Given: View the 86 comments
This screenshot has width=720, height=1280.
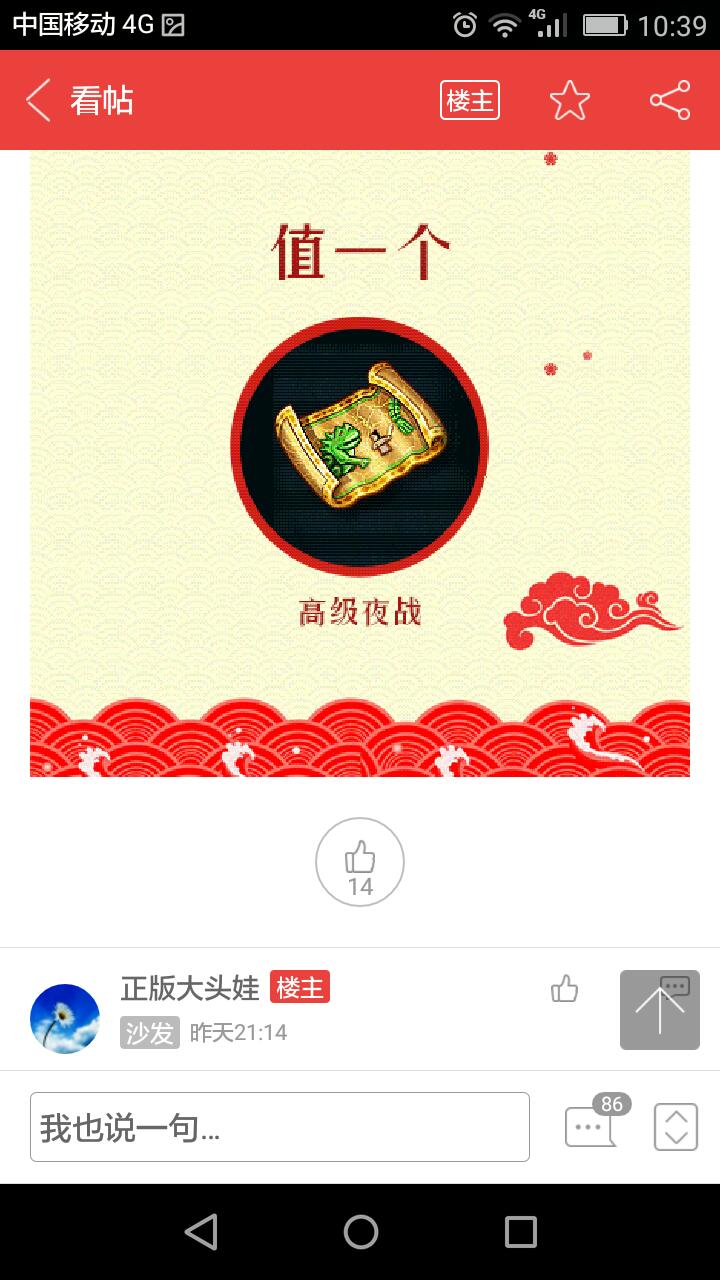Looking at the screenshot, I should 592,1125.
